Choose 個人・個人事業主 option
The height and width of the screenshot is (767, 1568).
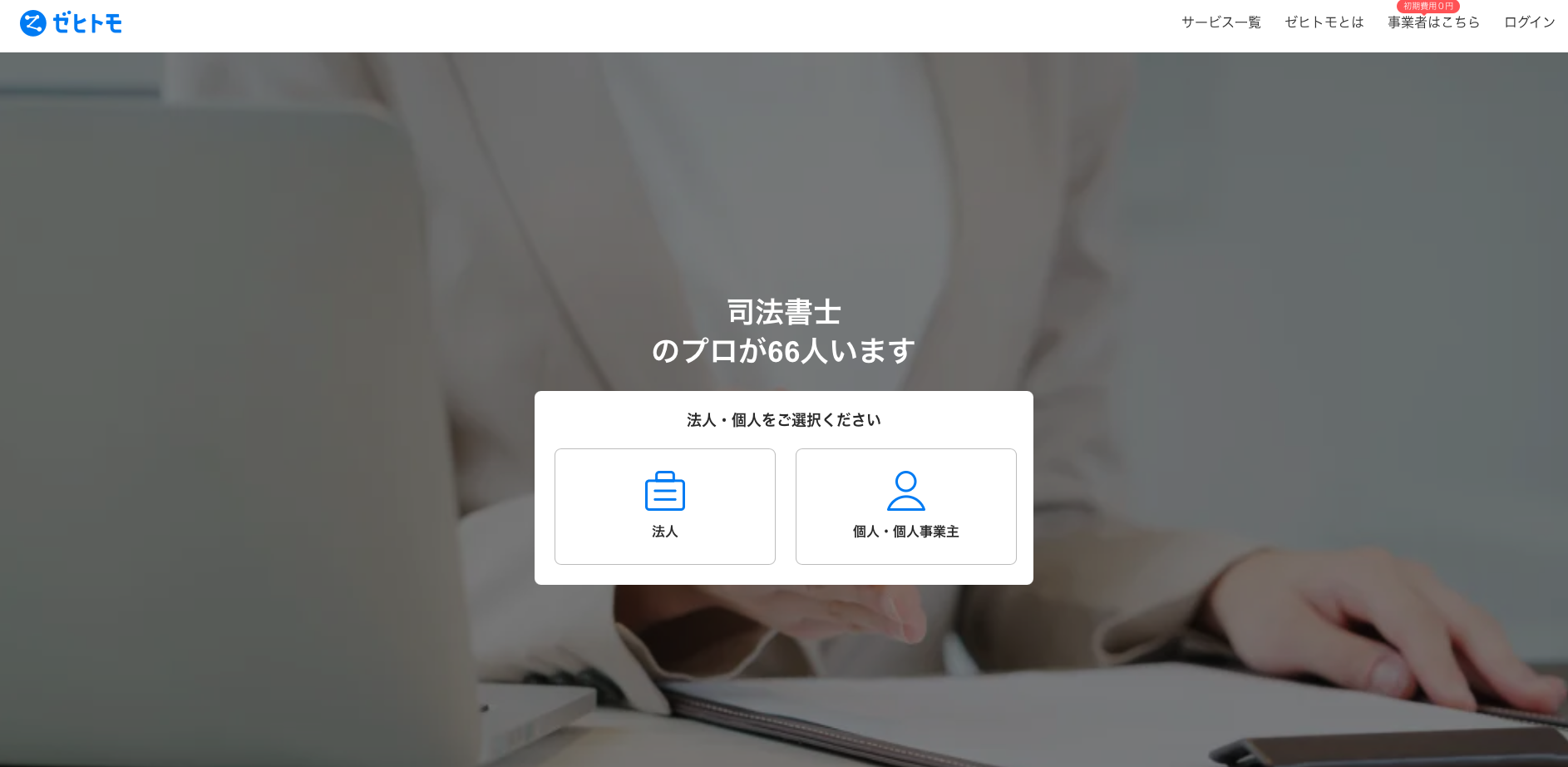point(905,506)
